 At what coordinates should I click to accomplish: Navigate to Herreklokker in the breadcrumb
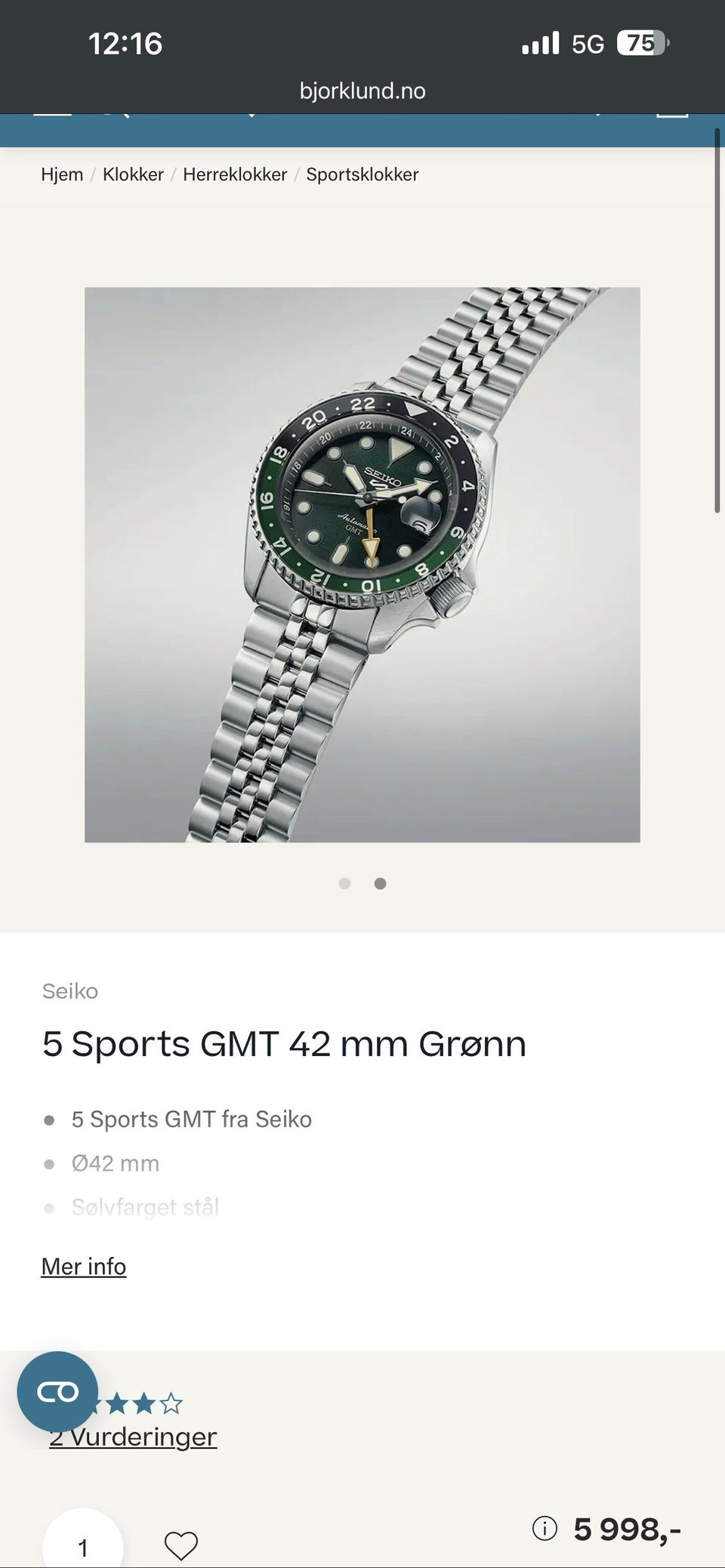(x=235, y=174)
